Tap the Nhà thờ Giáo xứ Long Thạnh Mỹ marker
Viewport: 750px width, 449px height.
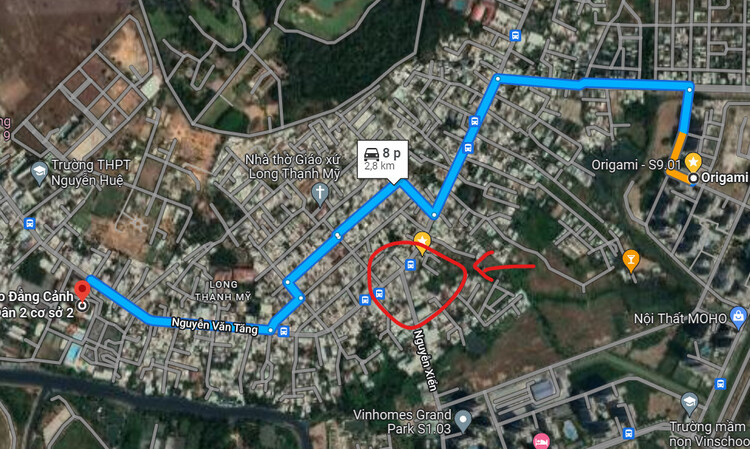pyautogui.click(x=320, y=193)
